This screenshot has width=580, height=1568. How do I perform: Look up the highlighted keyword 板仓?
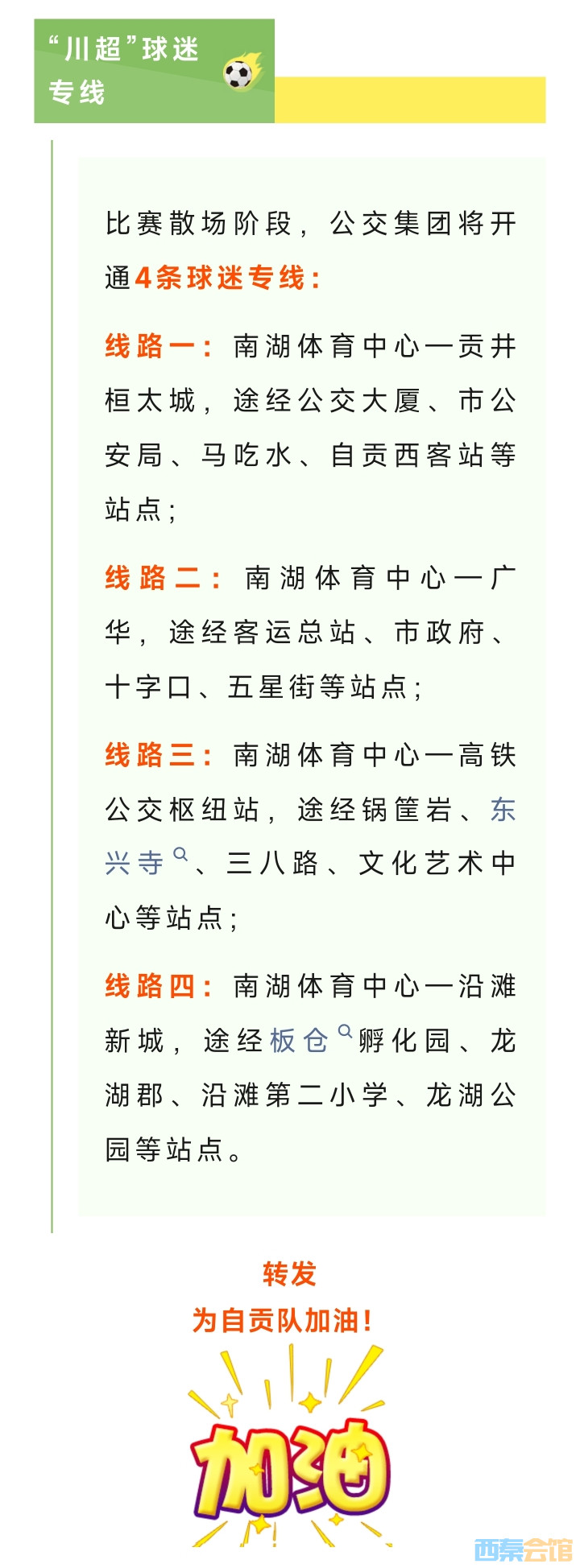pyautogui.click(x=299, y=1041)
